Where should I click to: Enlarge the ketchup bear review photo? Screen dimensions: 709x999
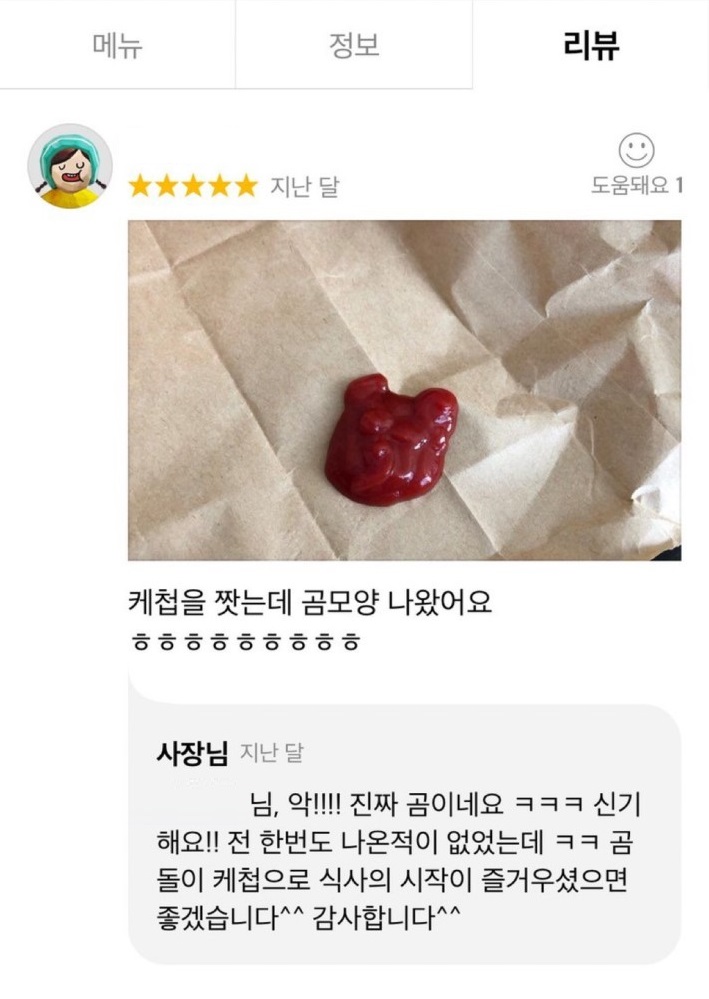click(x=404, y=390)
